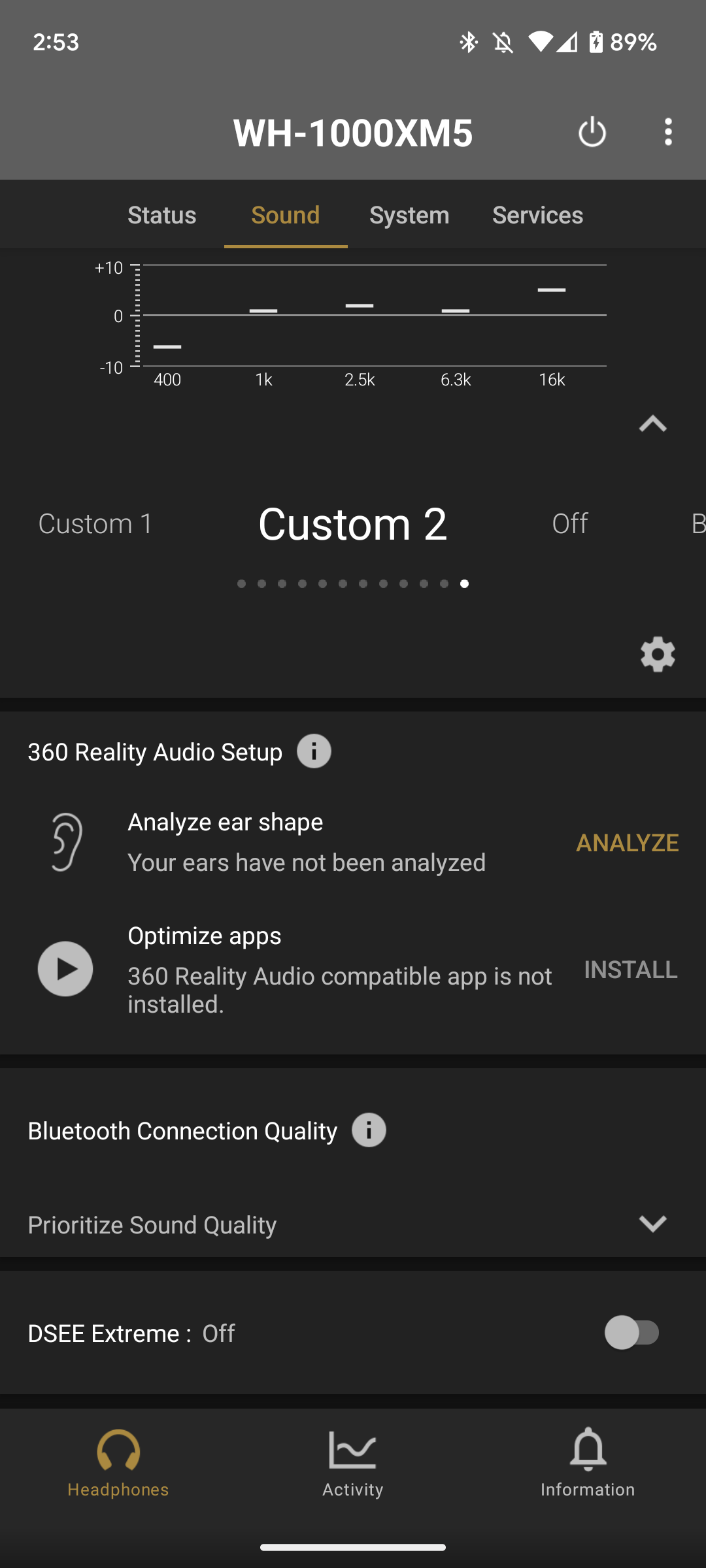Image resolution: width=706 pixels, height=1568 pixels.
Task: Open the System tab
Action: coord(409,214)
